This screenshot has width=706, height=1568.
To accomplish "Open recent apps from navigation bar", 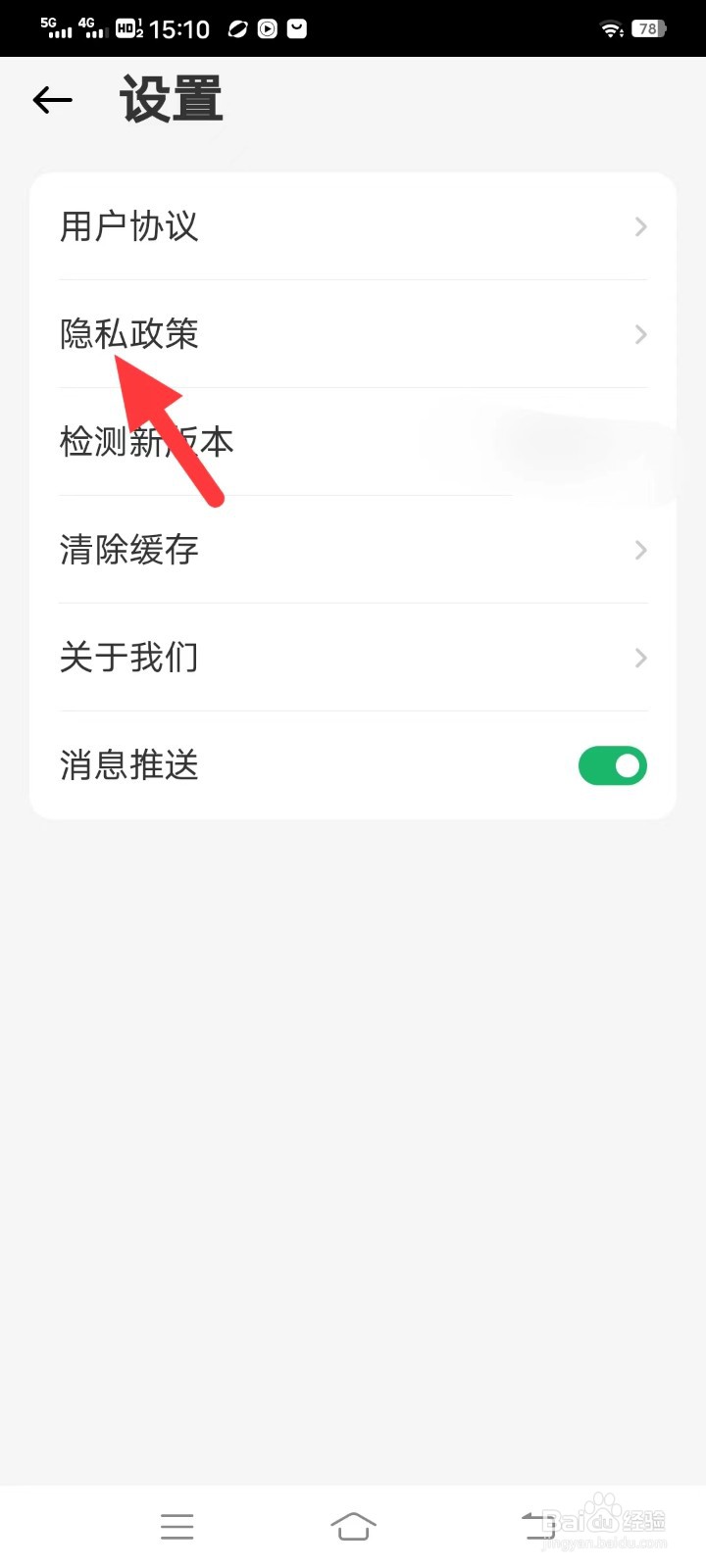I will tap(176, 1525).
